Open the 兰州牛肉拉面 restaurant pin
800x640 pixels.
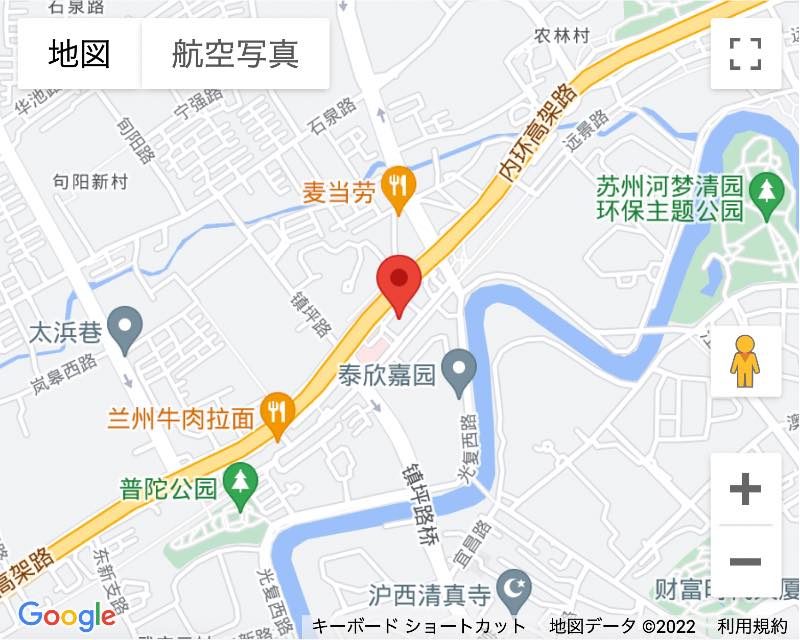click(x=277, y=413)
